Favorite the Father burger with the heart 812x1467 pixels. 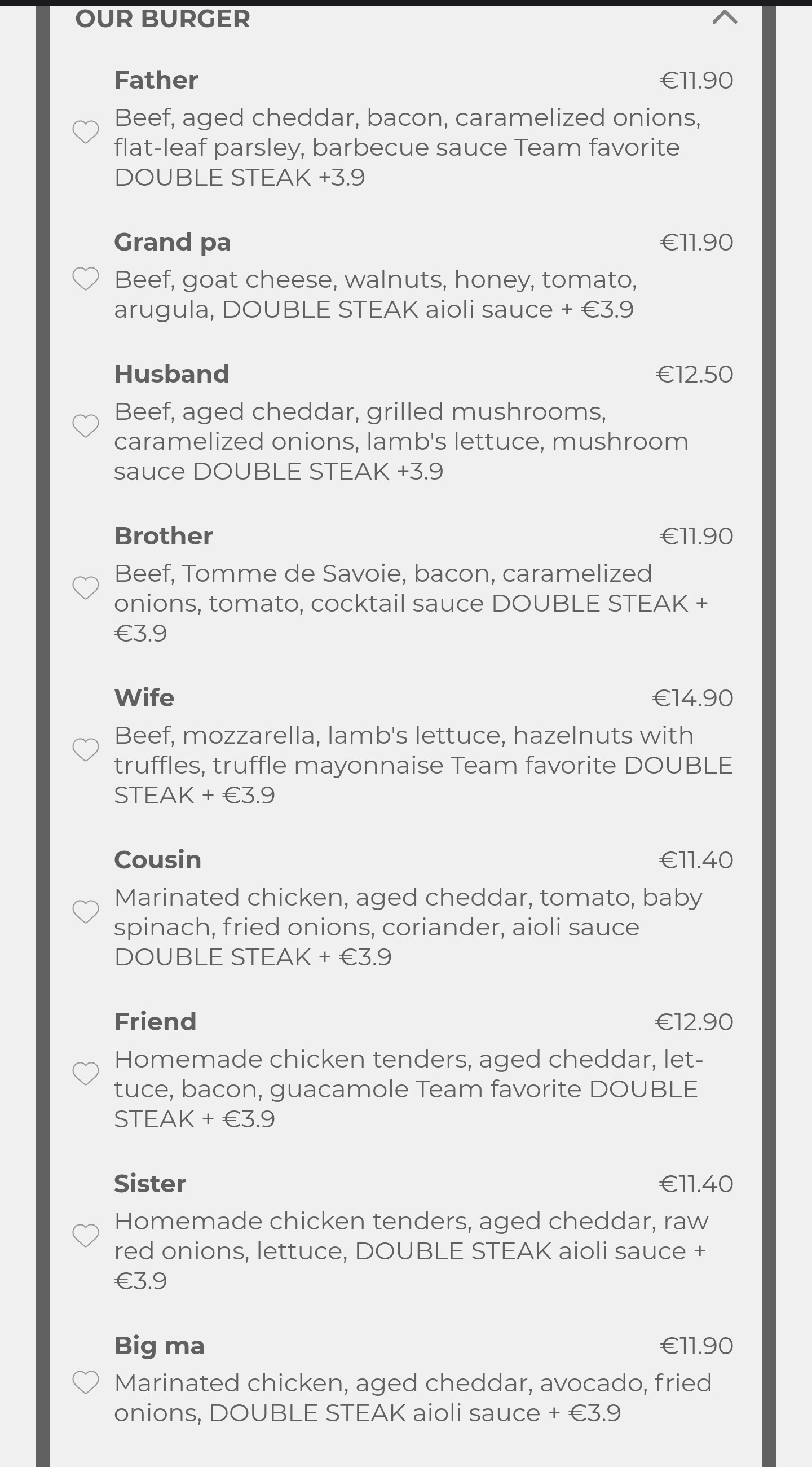86,131
